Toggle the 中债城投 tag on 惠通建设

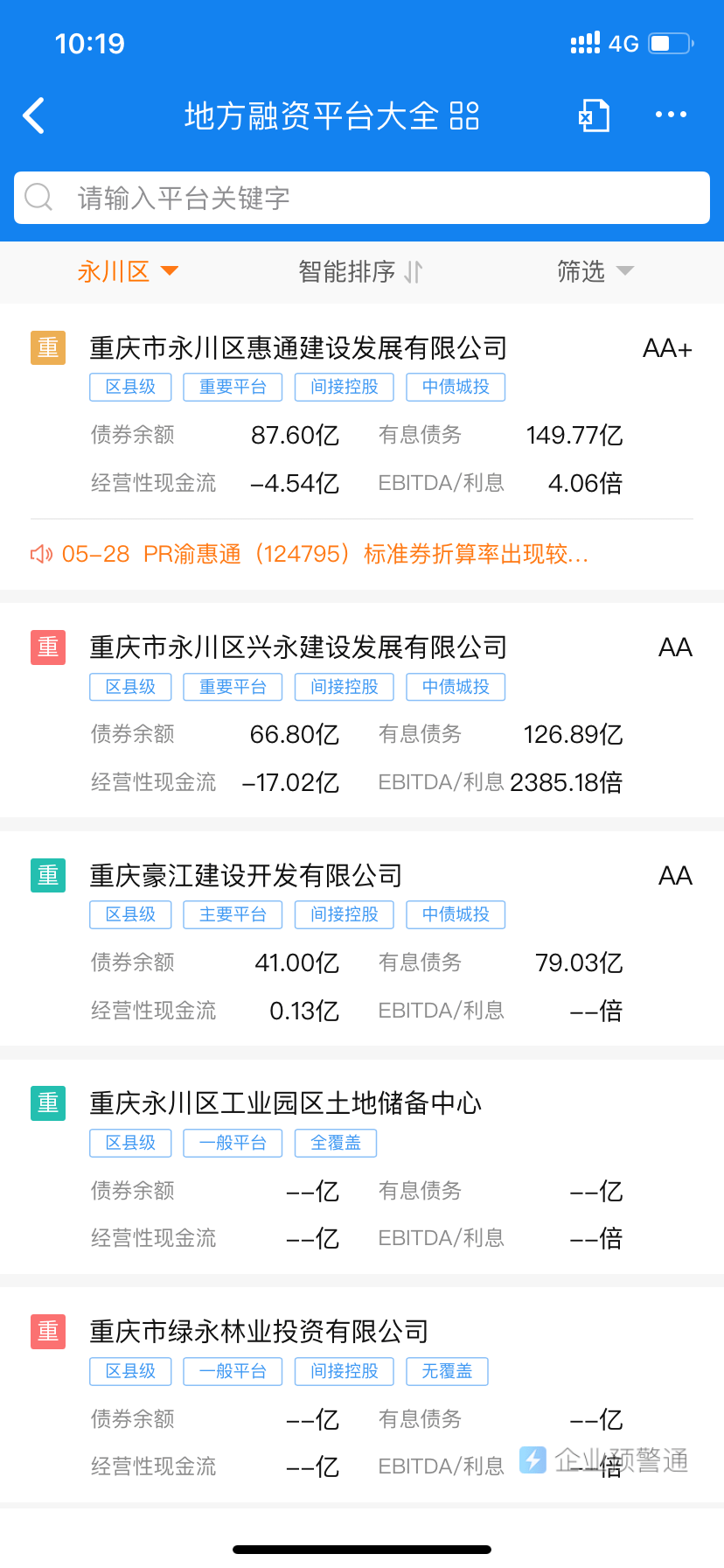click(456, 386)
